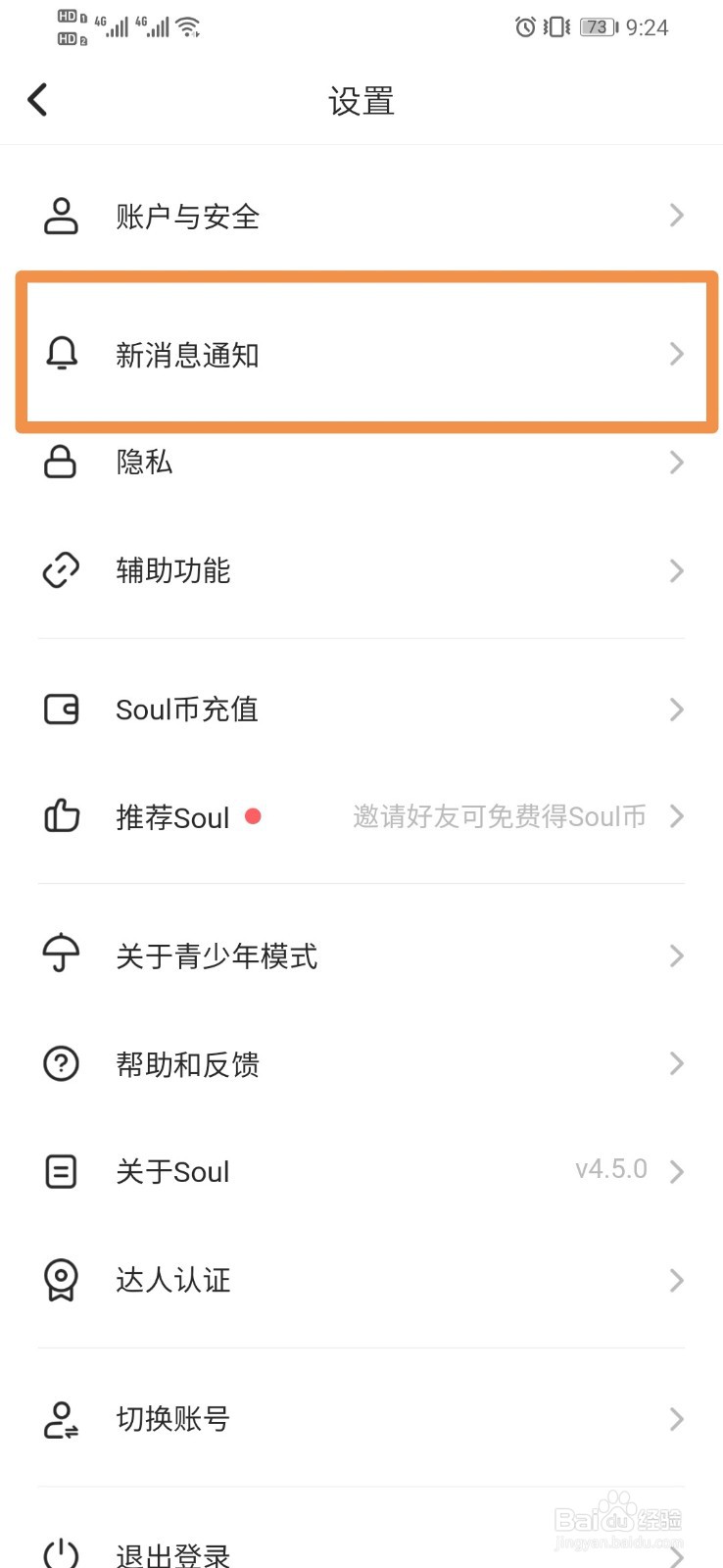The height and width of the screenshot is (1568, 723).
Task: Open 关于Soul showing v4.5.0
Action: (x=361, y=1171)
